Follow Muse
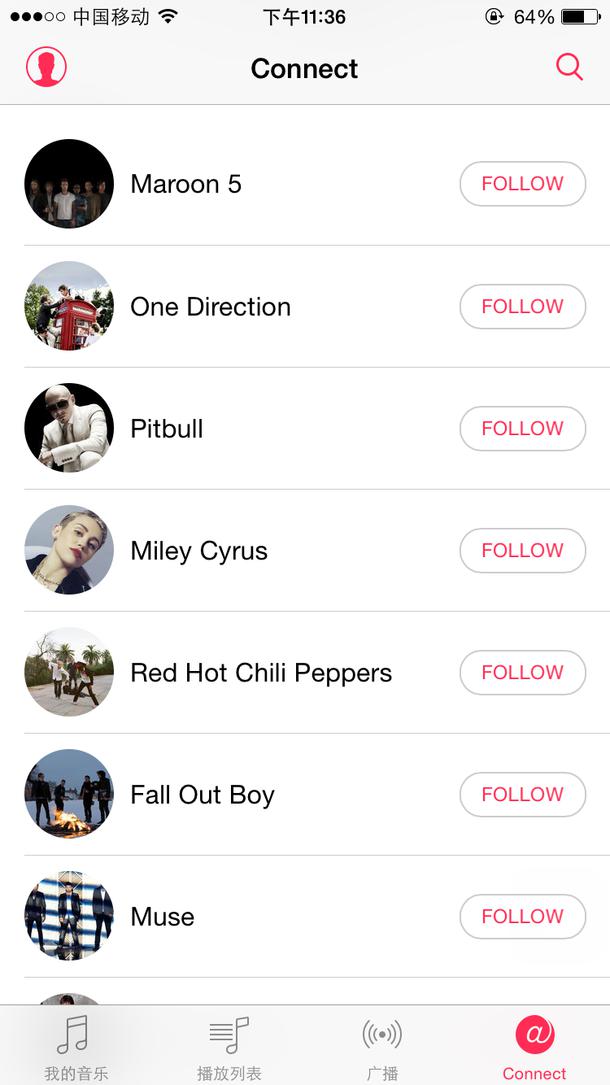Viewport: 610px width, 1085px height. pyautogui.click(x=522, y=917)
